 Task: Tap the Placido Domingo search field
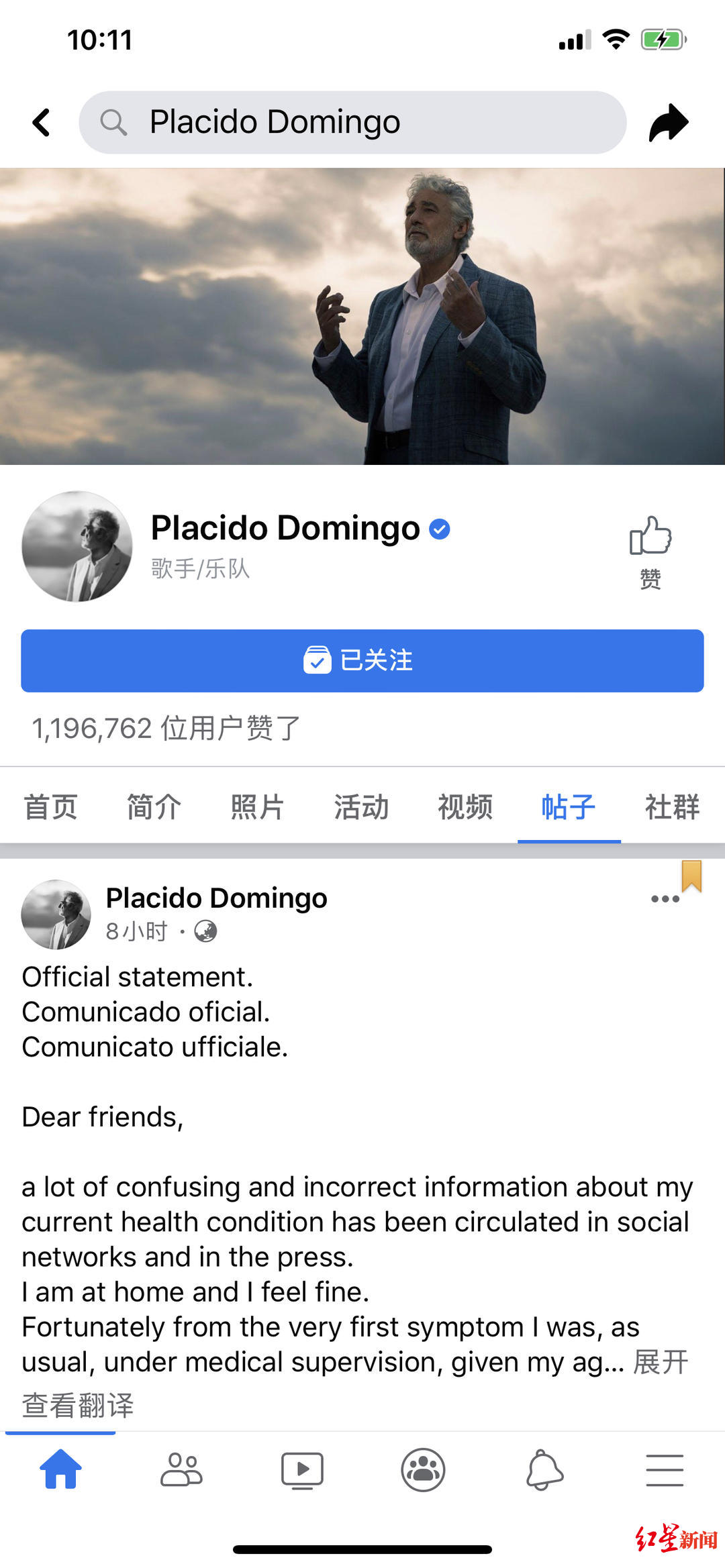pyautogui.click(x=352, y=123)
